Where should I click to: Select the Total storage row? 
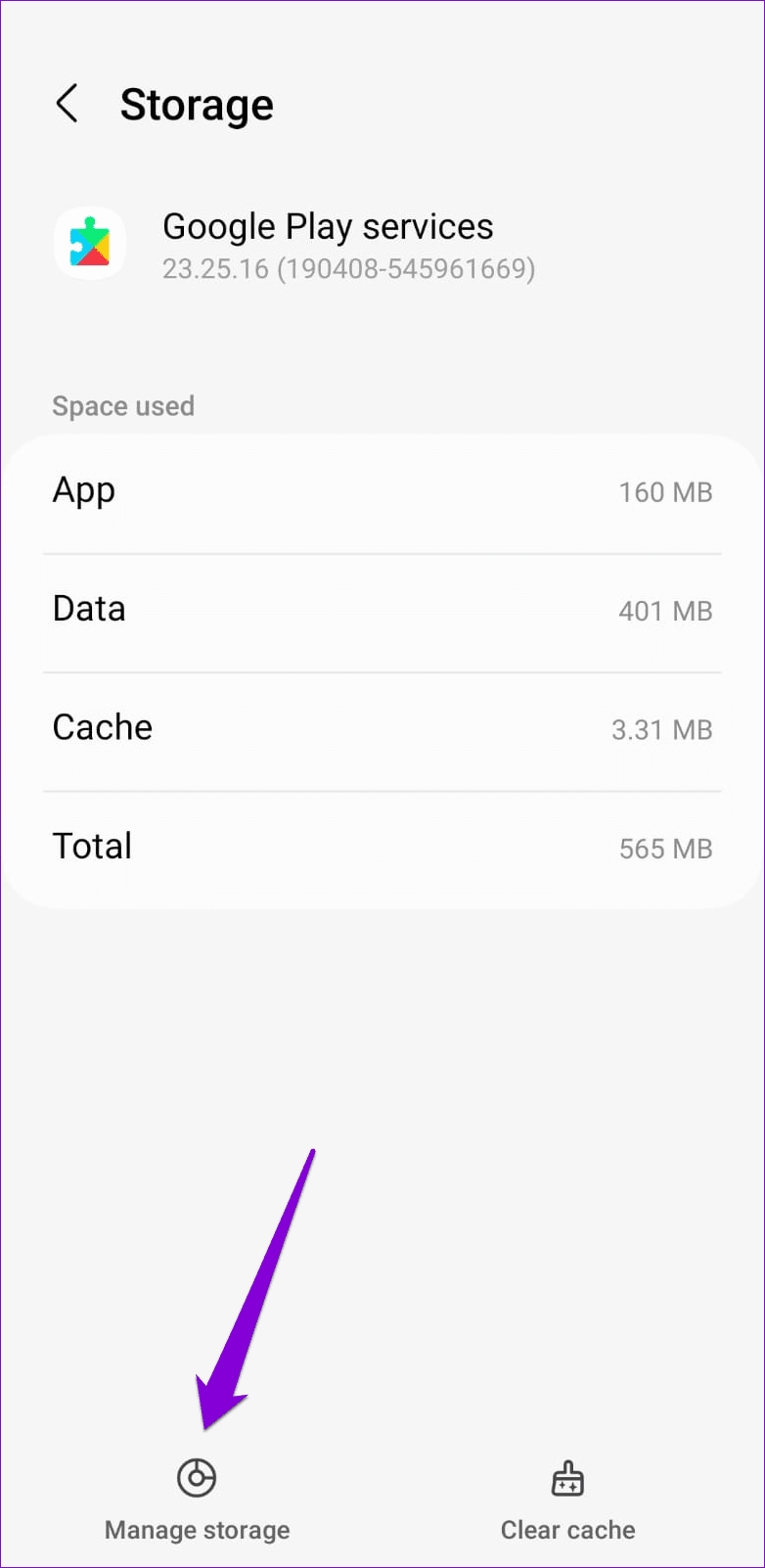382,848
